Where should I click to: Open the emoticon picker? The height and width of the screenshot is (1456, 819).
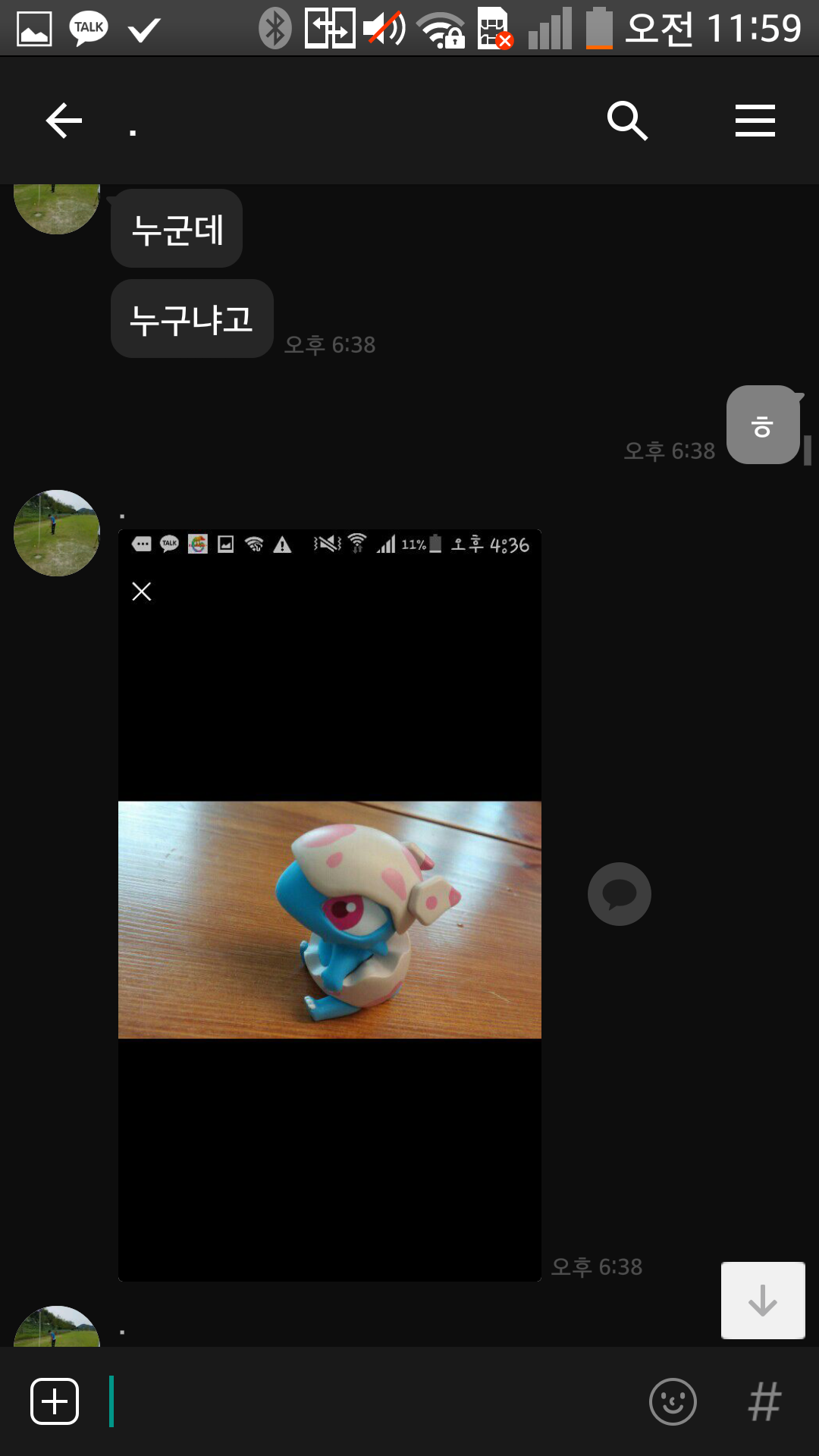point(673,1401)
